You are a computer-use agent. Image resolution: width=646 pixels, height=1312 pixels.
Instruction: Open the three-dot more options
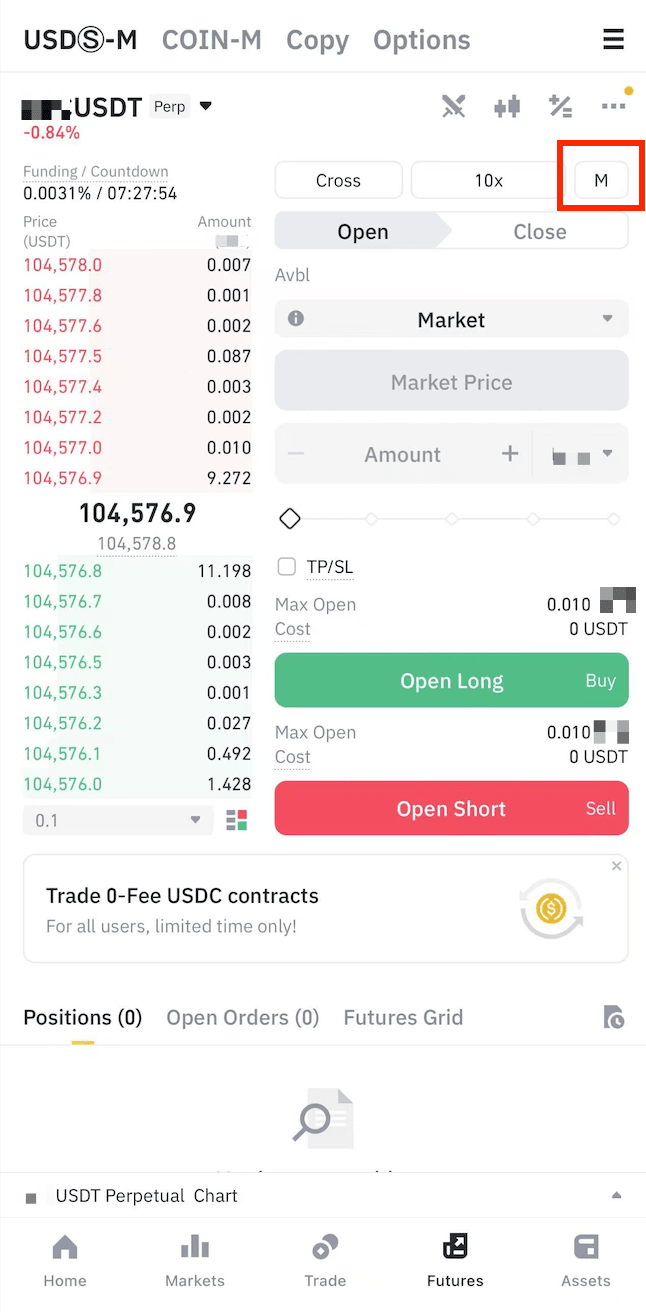point(613,106)
